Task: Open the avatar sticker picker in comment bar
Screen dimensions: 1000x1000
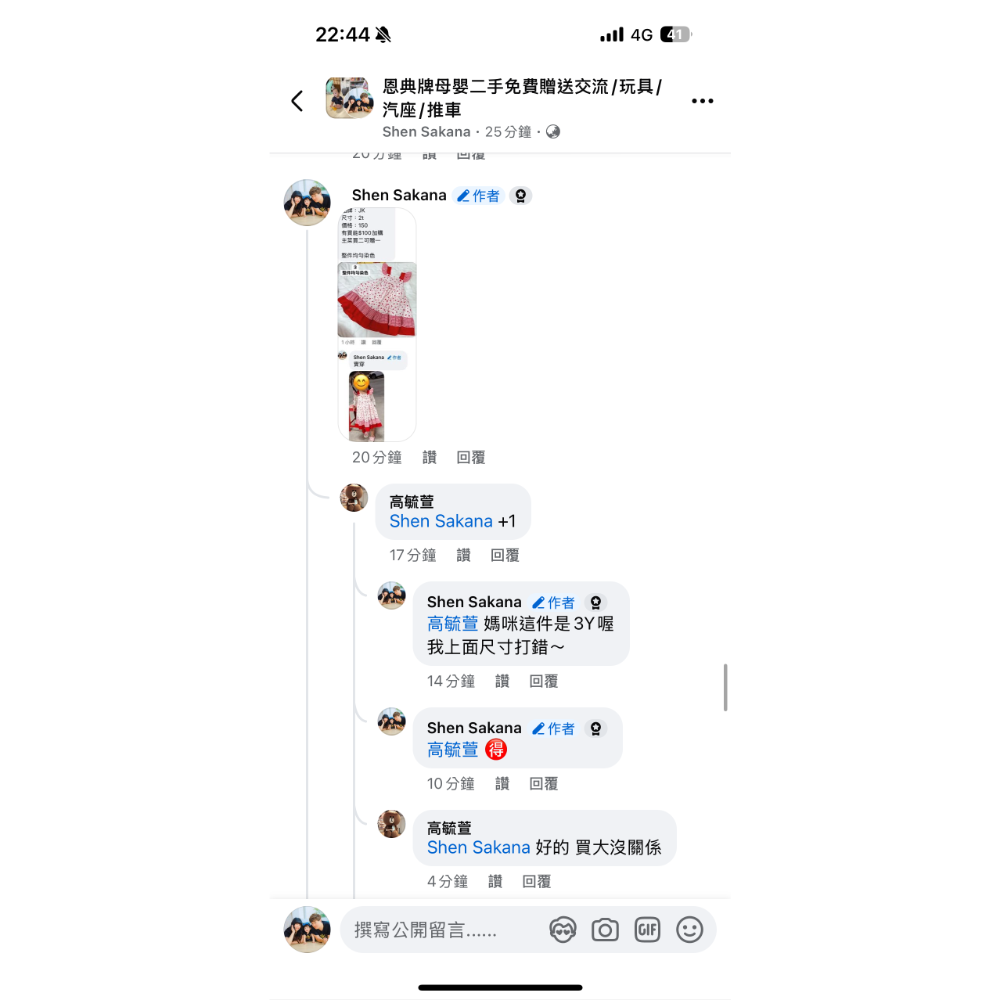Action: pyautogui.click(x=563, y=930)
